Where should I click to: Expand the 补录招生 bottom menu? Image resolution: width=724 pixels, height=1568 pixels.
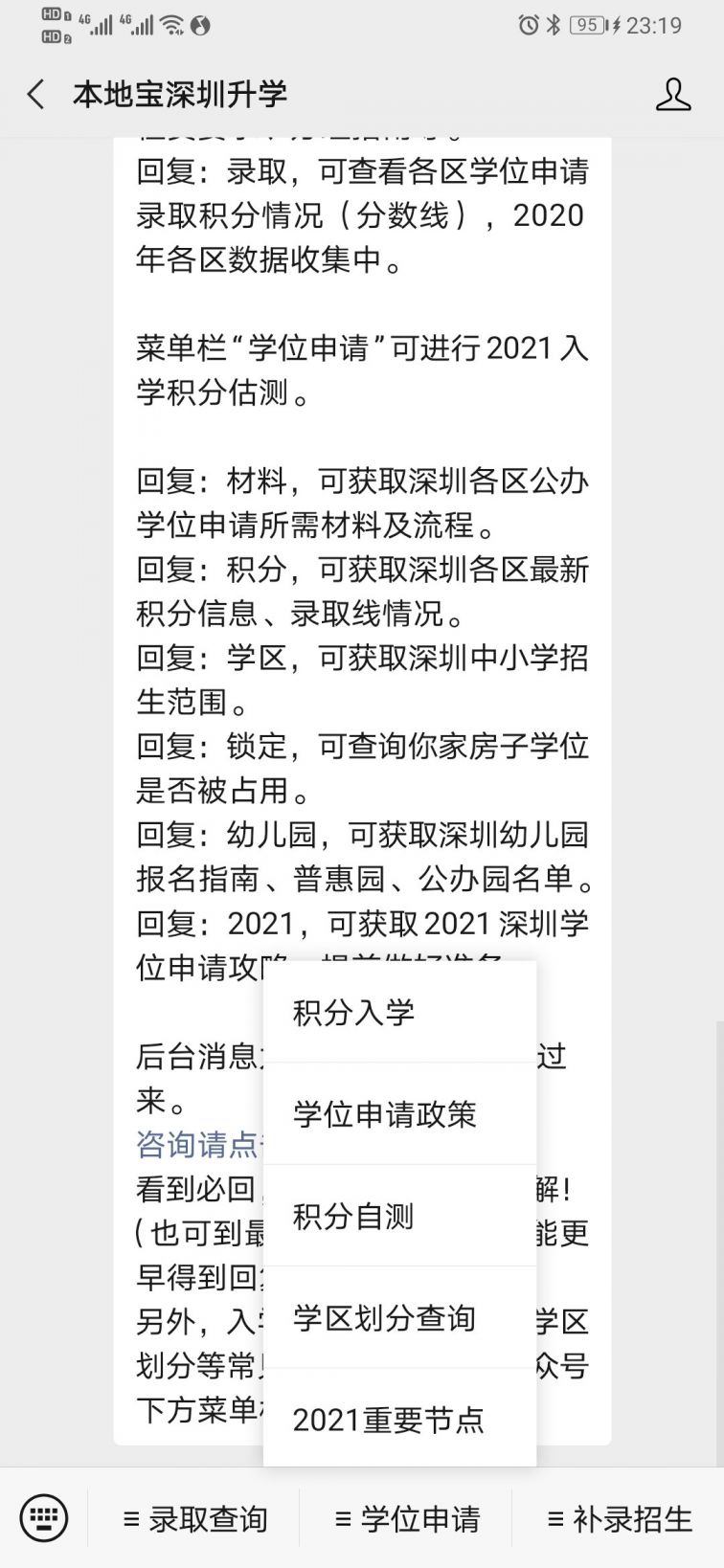click(x=617, y=1518)
